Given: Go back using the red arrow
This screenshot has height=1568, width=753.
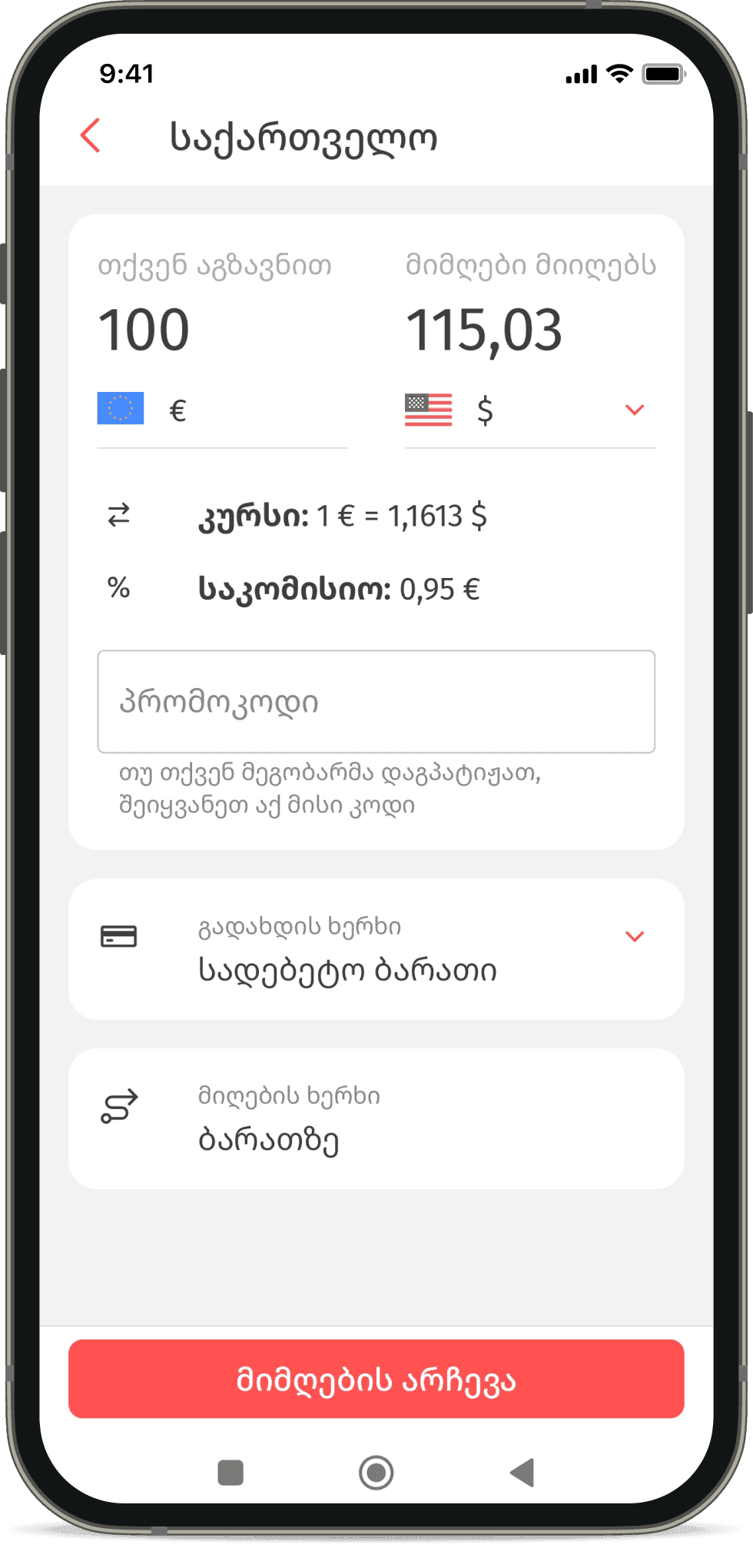Looking at the screenshot, I should click(91, 136).
